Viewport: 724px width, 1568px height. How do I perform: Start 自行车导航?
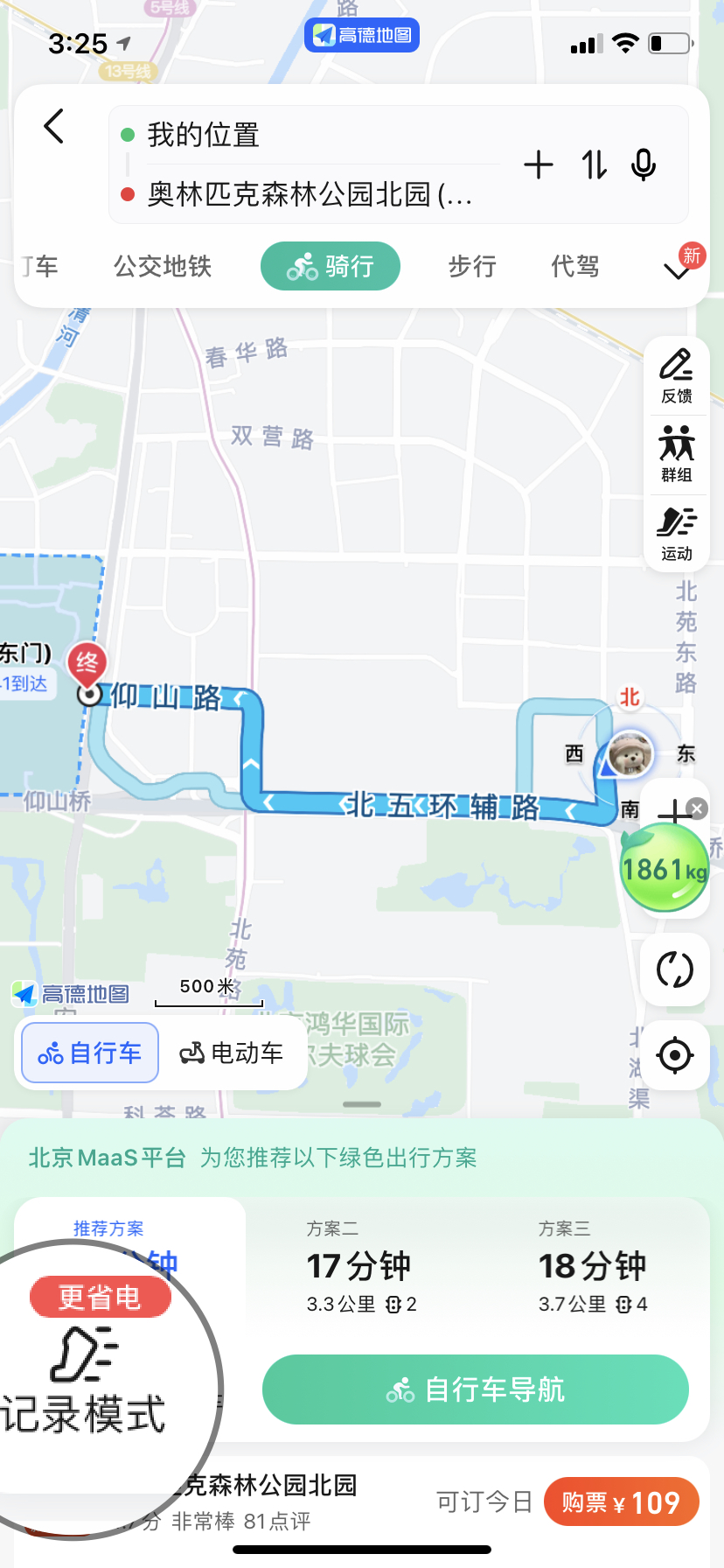coord(476,1389)
